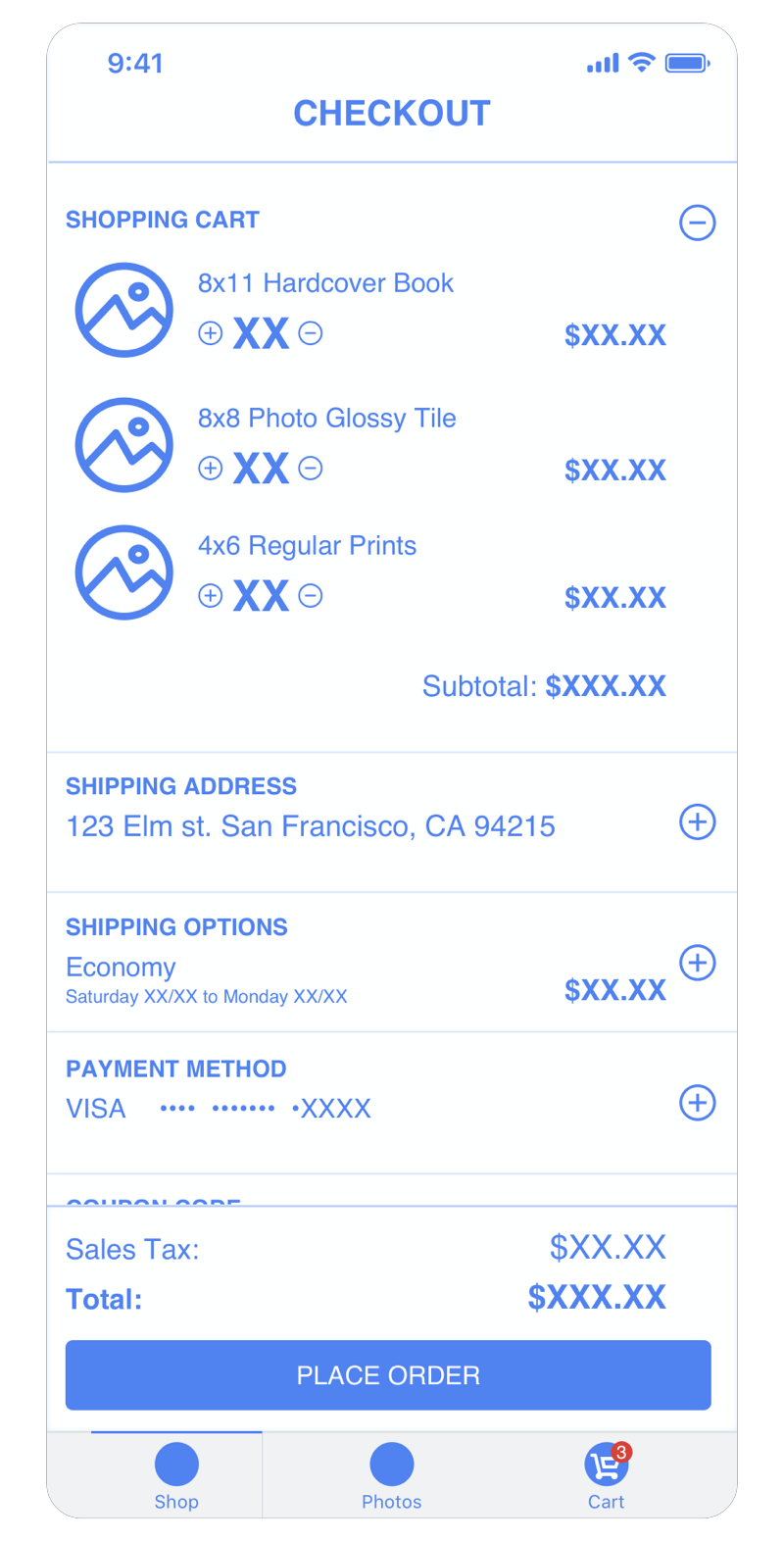
Task: Increase quantity of 8x11 Hardcover Book
Action: pos(211,333)
